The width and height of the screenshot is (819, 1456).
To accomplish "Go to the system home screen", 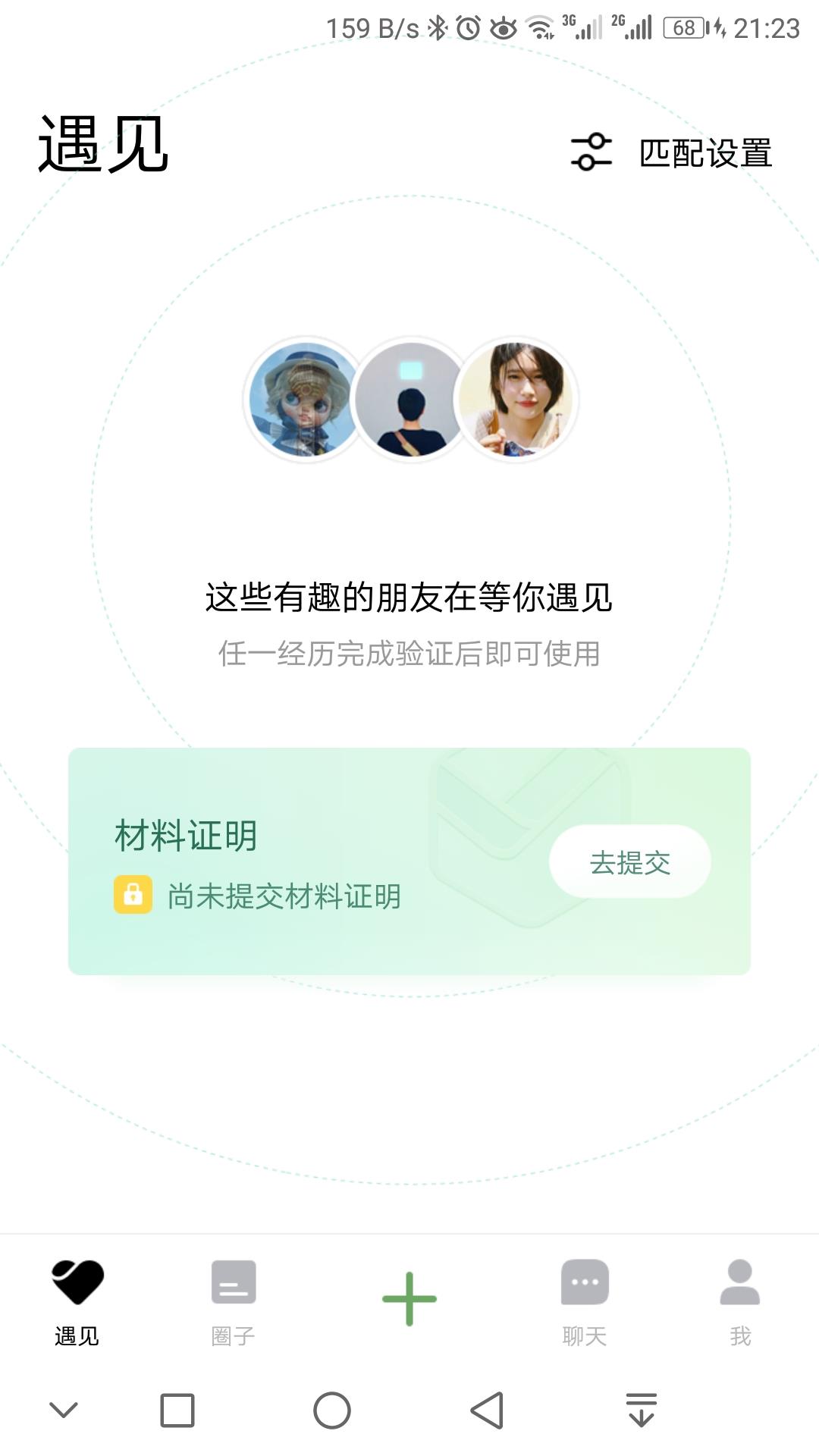I will 332,1410.
